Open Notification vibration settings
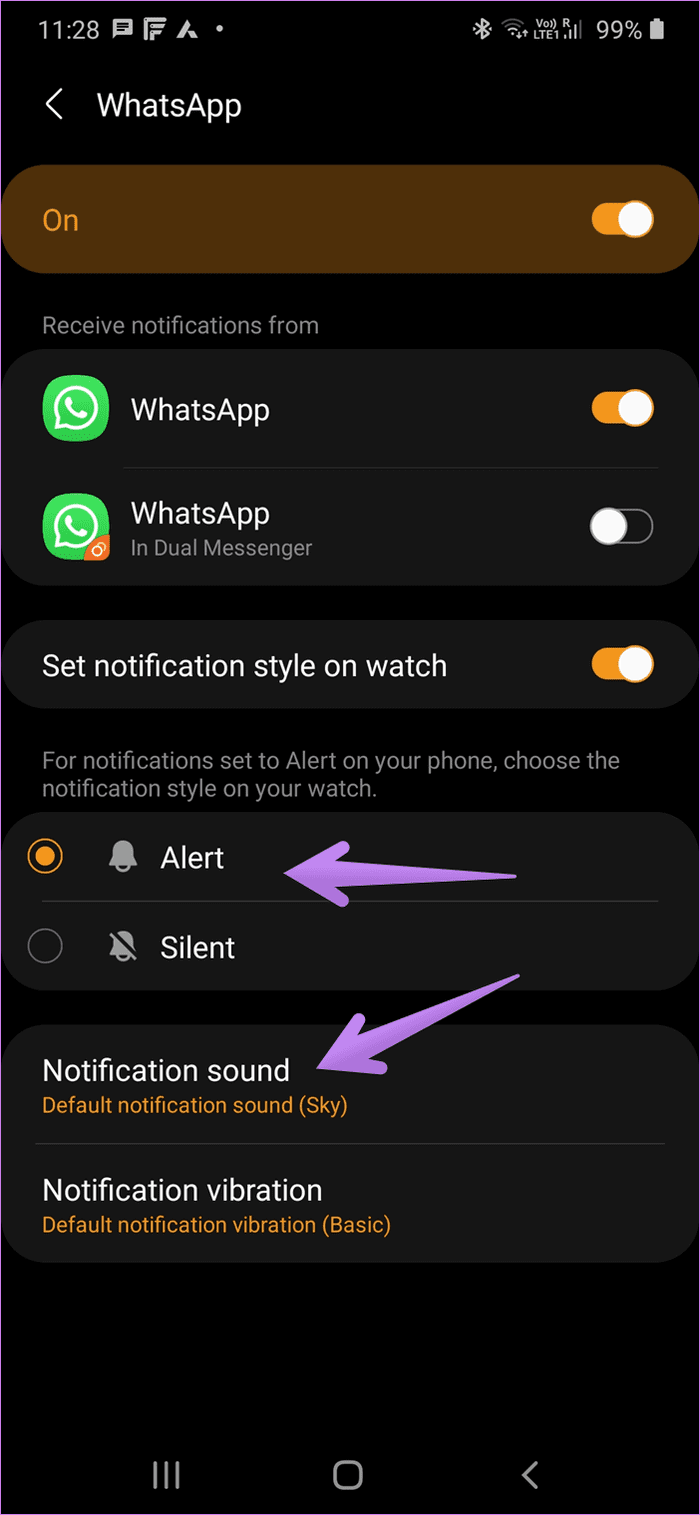The image size is (700, 1515). click(x=350, y=1204)
